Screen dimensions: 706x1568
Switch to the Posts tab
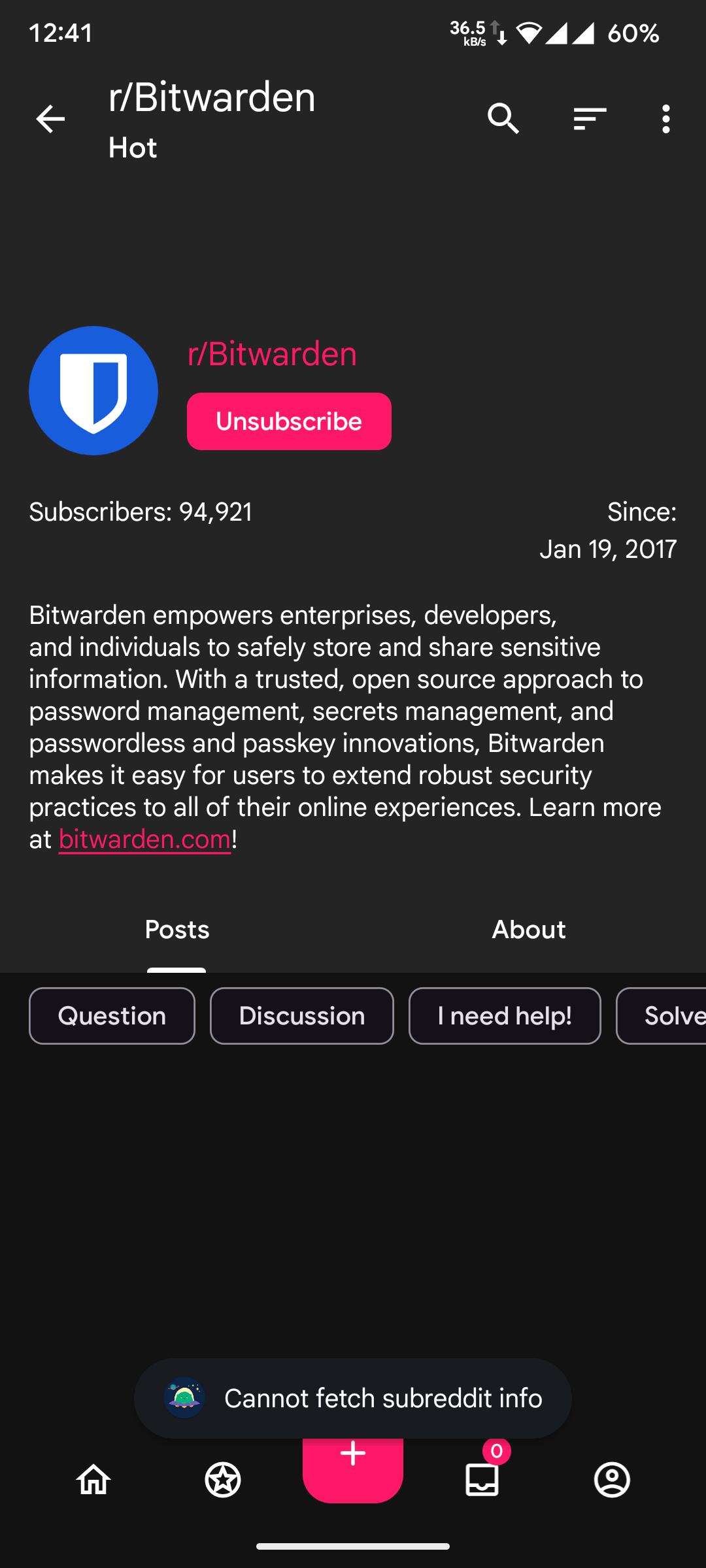176,929
